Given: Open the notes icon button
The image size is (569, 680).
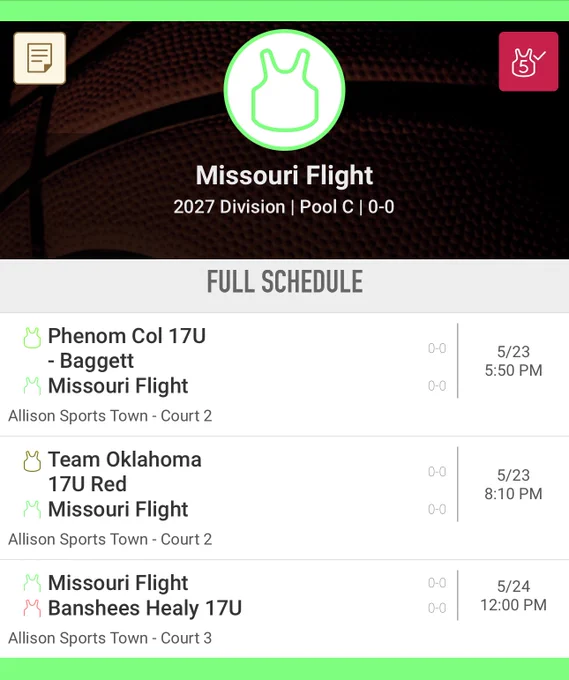Looking at the screenshot, I should (39, 58).
